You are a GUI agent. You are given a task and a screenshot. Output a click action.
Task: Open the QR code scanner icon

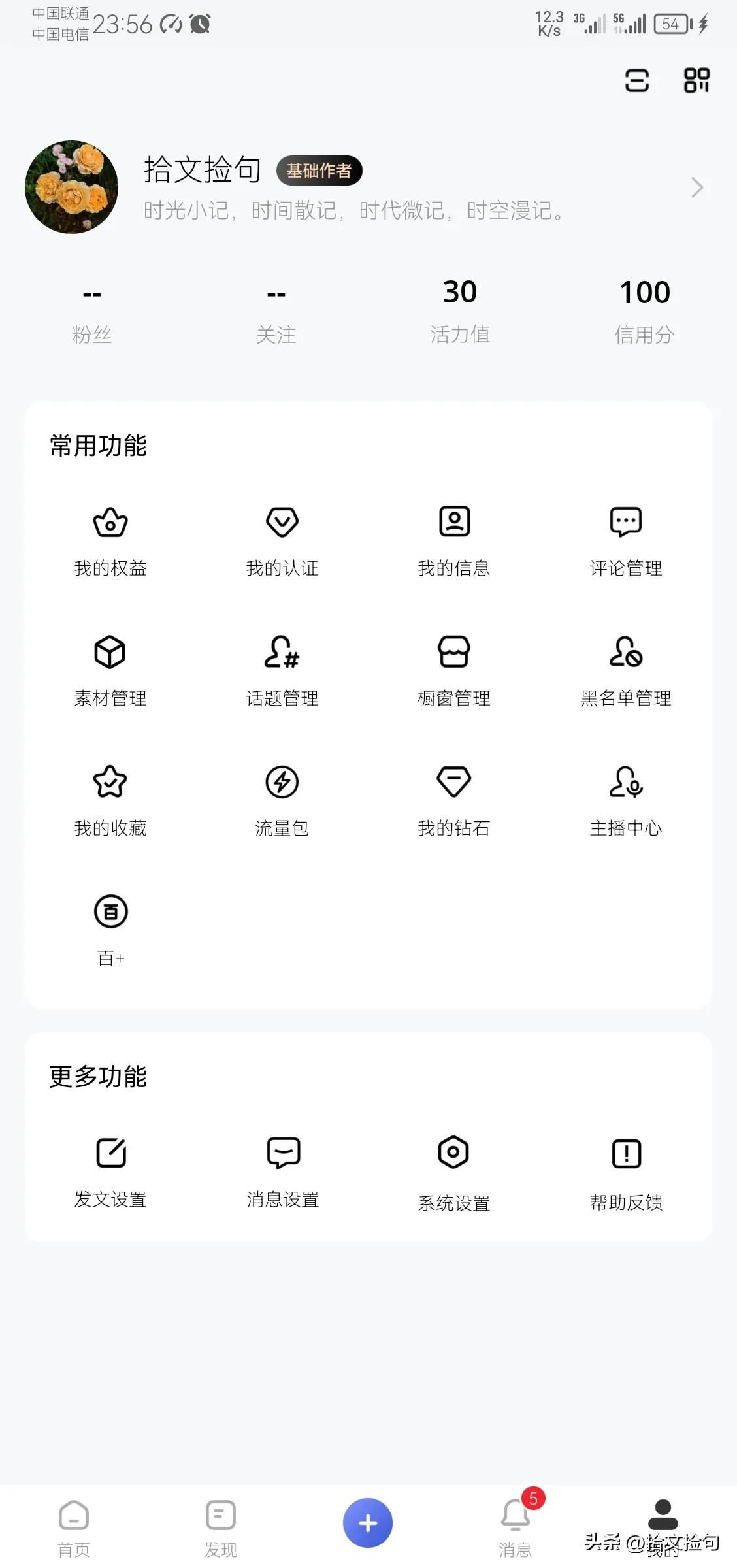tap(696, 81)
